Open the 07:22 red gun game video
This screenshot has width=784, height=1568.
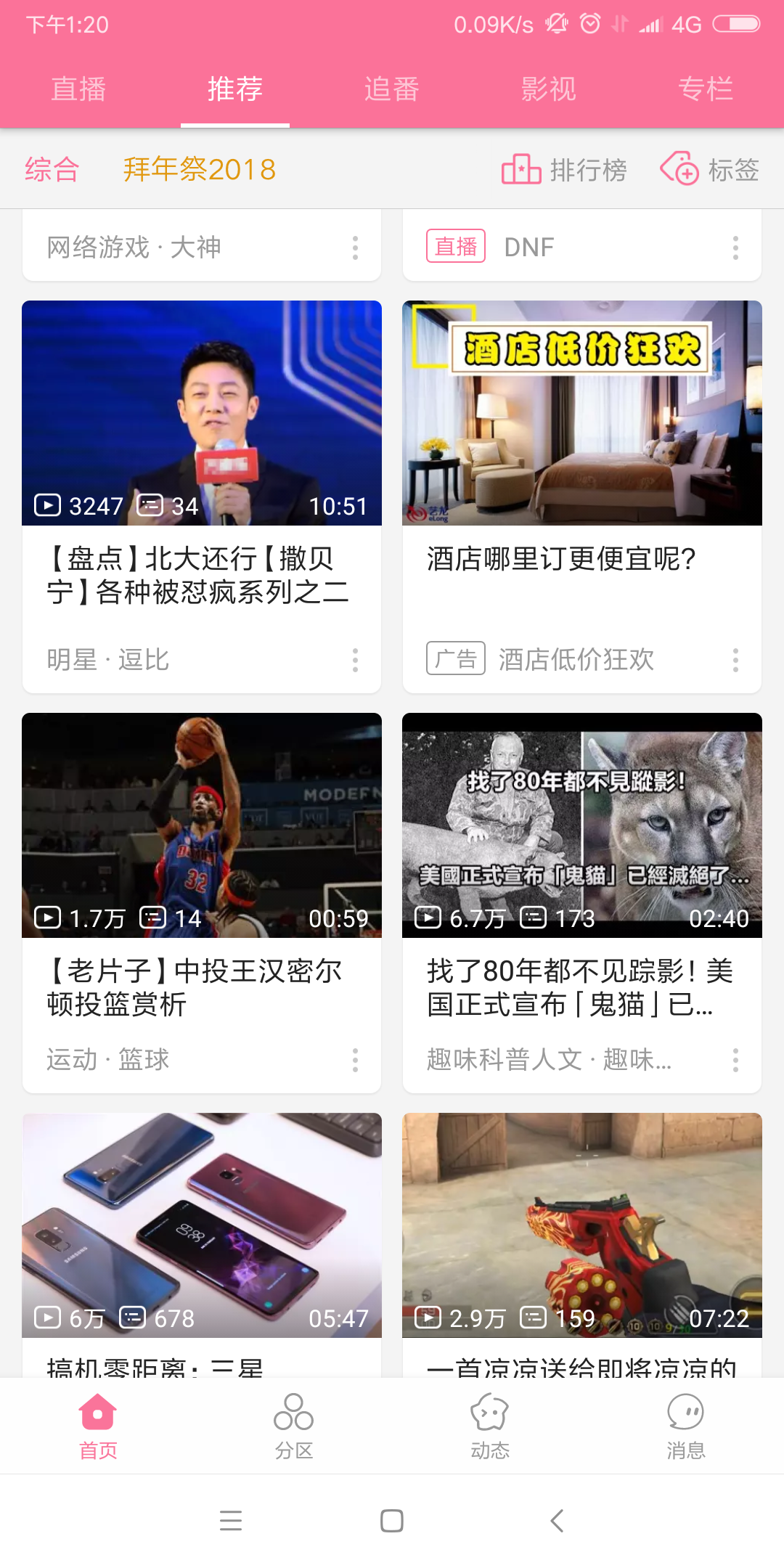point(582,1227)
